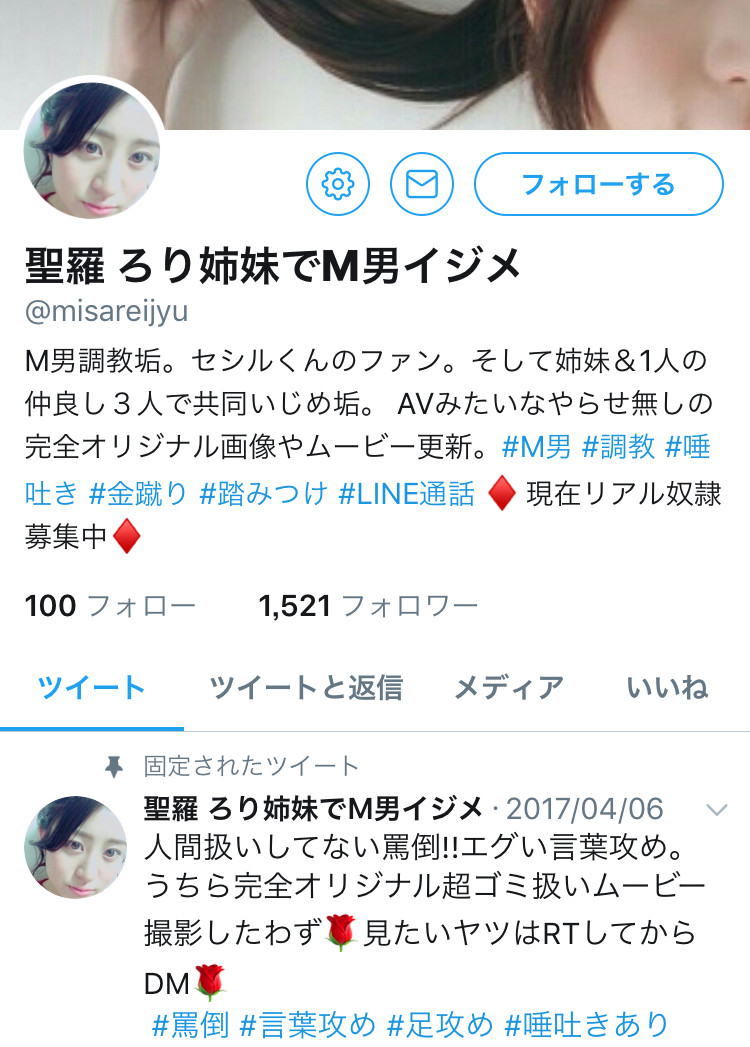Open the #罵倒 hashtag in pinned tweet

[x=190, y=1025]
